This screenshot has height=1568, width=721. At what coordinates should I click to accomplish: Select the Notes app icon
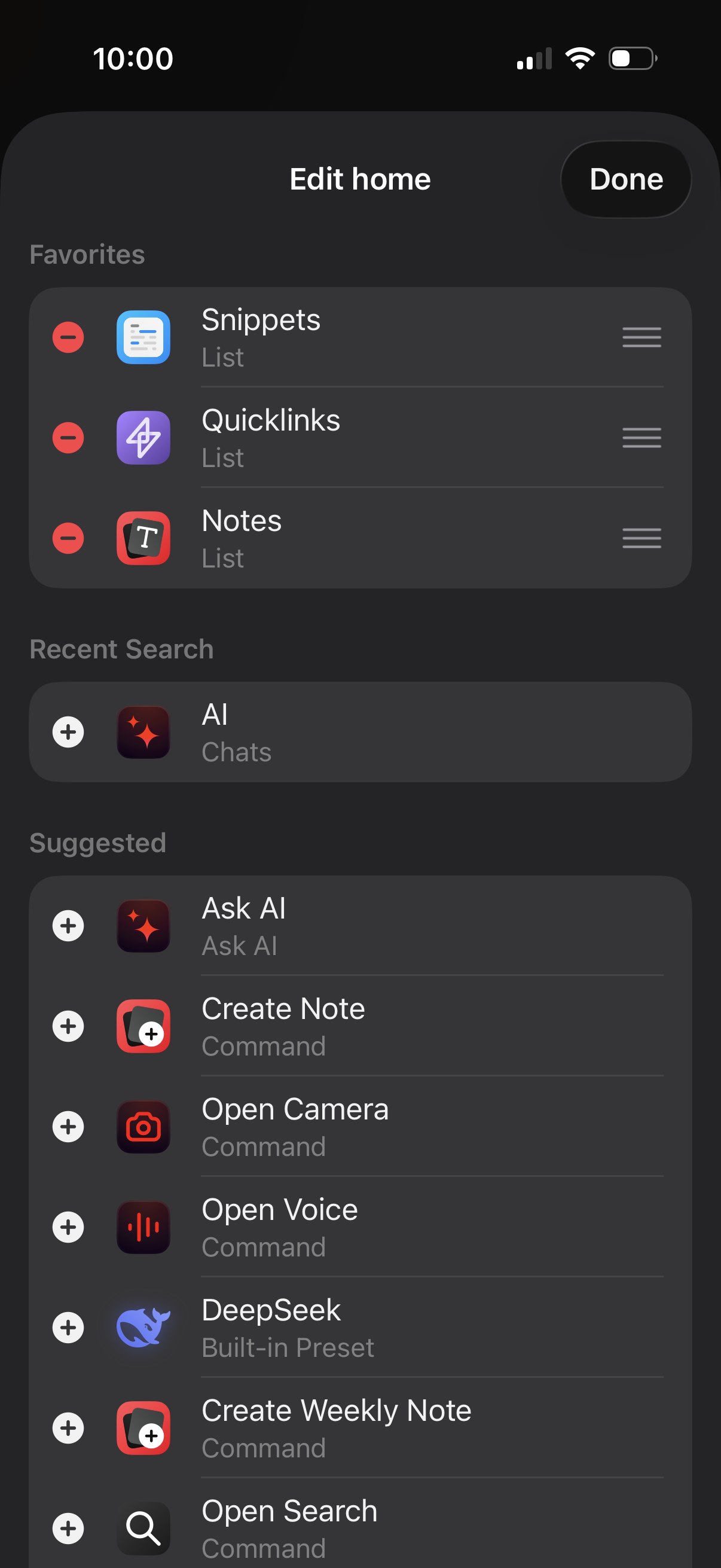143,539
